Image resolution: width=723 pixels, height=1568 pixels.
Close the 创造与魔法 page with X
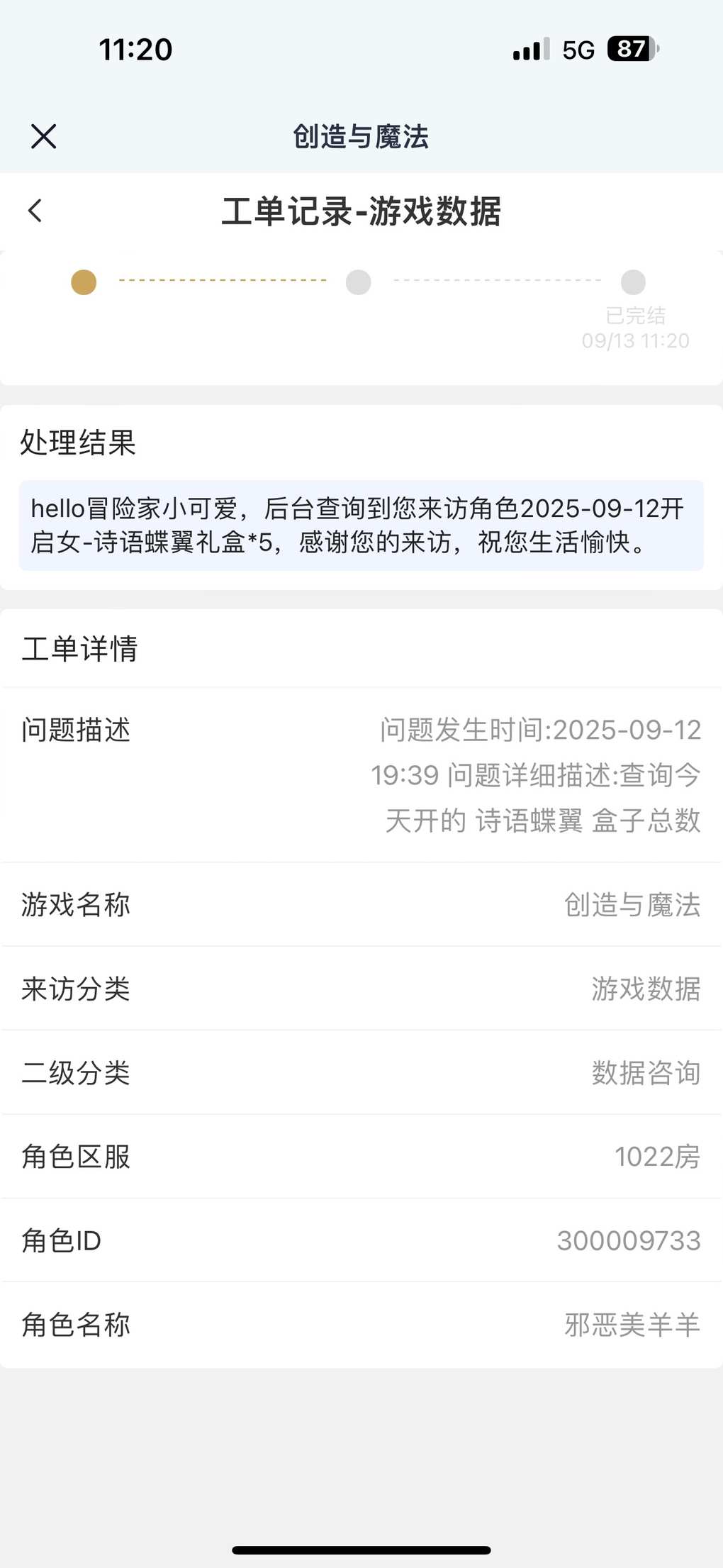[x=44, y=136]
